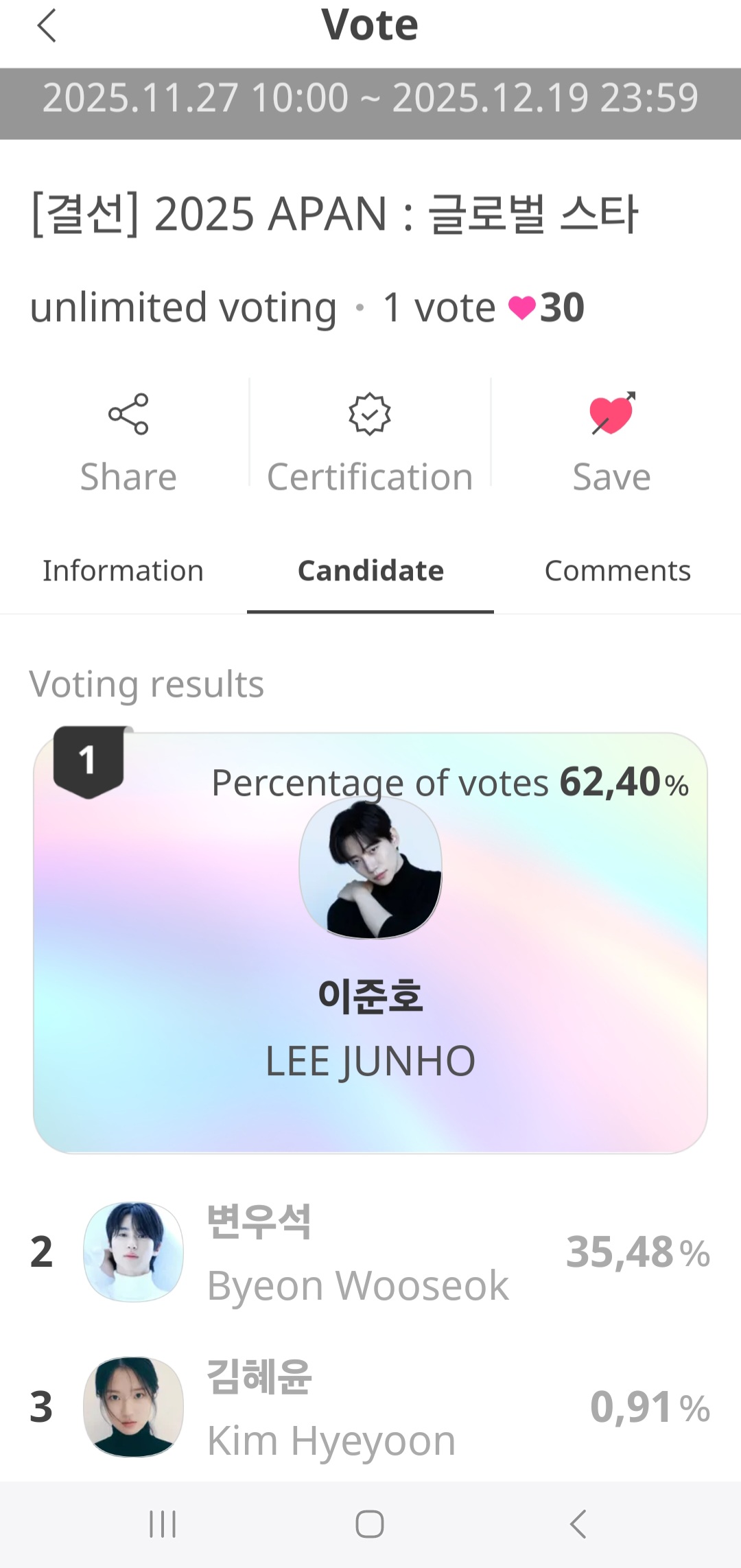Select candidate Kim Hyeyoon
Screen dimensions: 741x1568
(x=370, y=1407)
